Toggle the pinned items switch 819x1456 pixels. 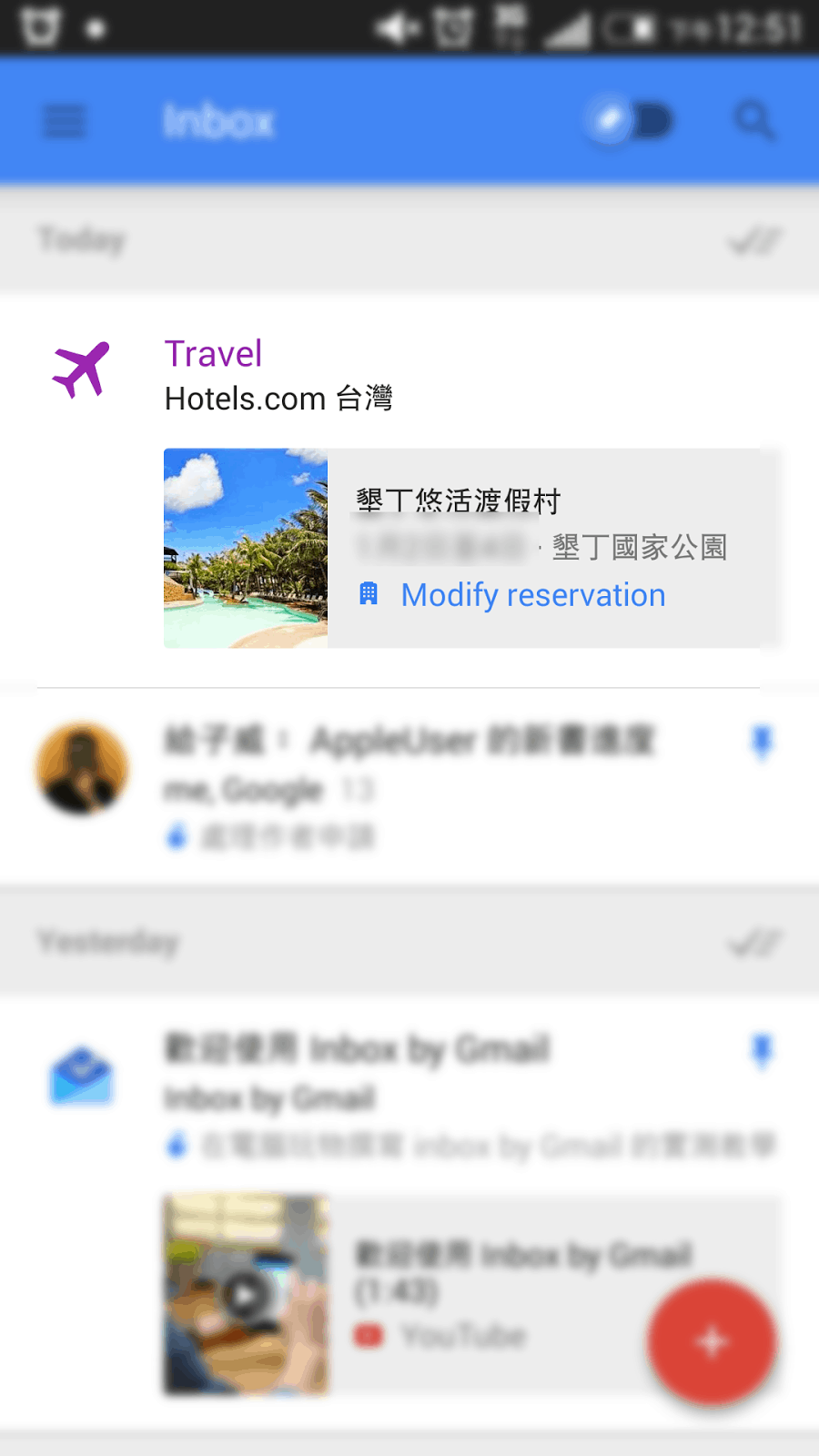632,121
